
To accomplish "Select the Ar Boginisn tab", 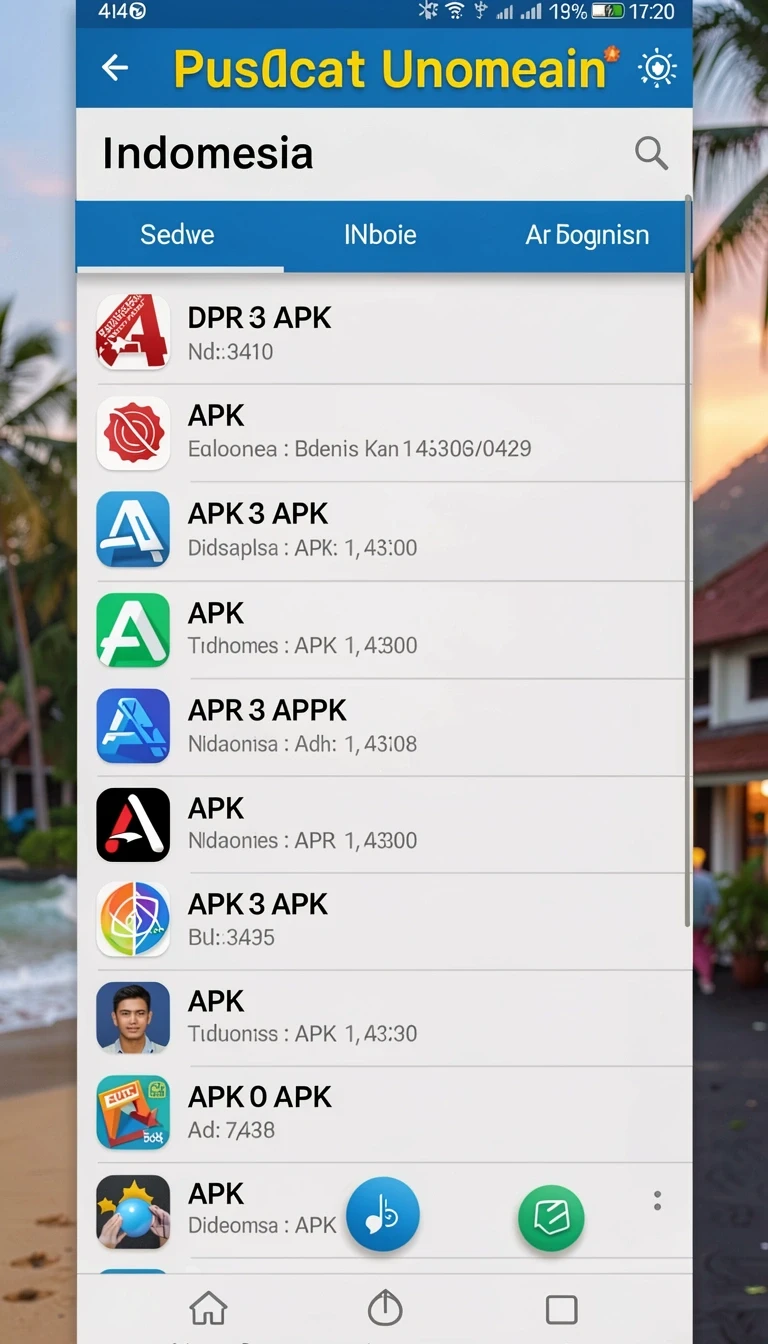I will click(587, 235).
